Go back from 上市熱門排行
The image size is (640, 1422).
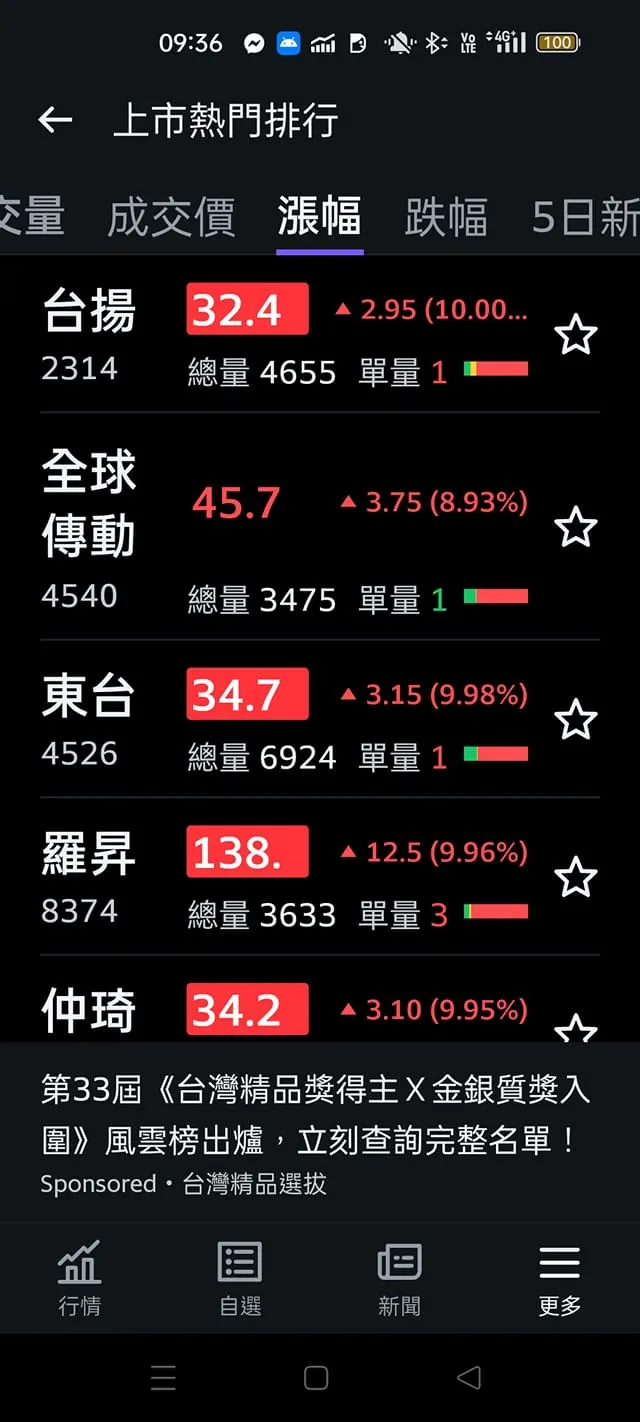pyautogui.click(x=55, y=121)
